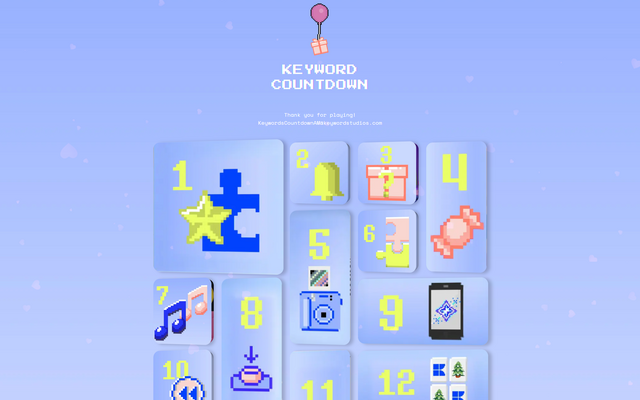The width and height of the screenshot is (640, 400).
Task: Open day 6 tile
Action: pos(387,241)
